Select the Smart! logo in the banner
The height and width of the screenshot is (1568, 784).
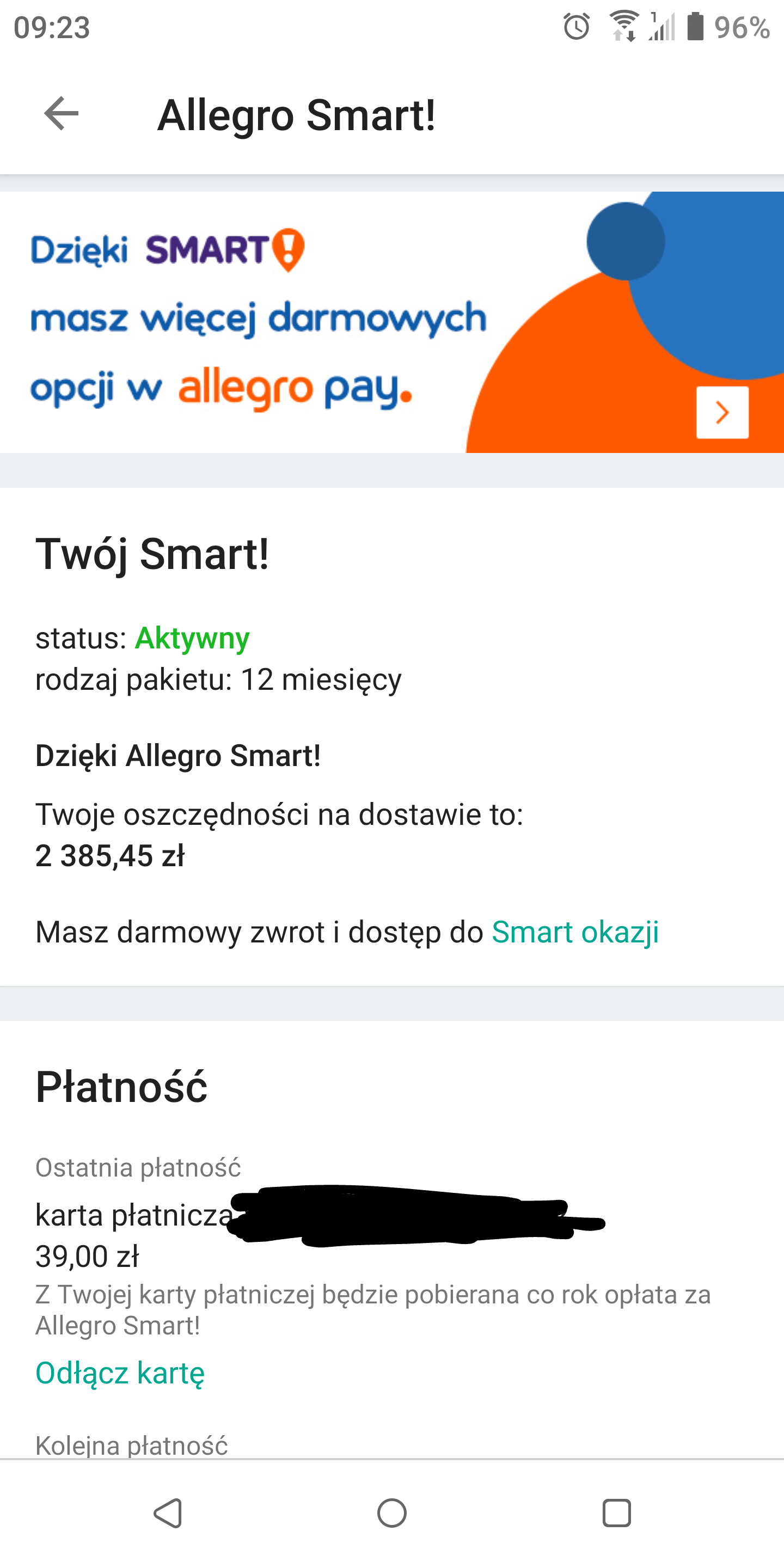tap(219, 249)
